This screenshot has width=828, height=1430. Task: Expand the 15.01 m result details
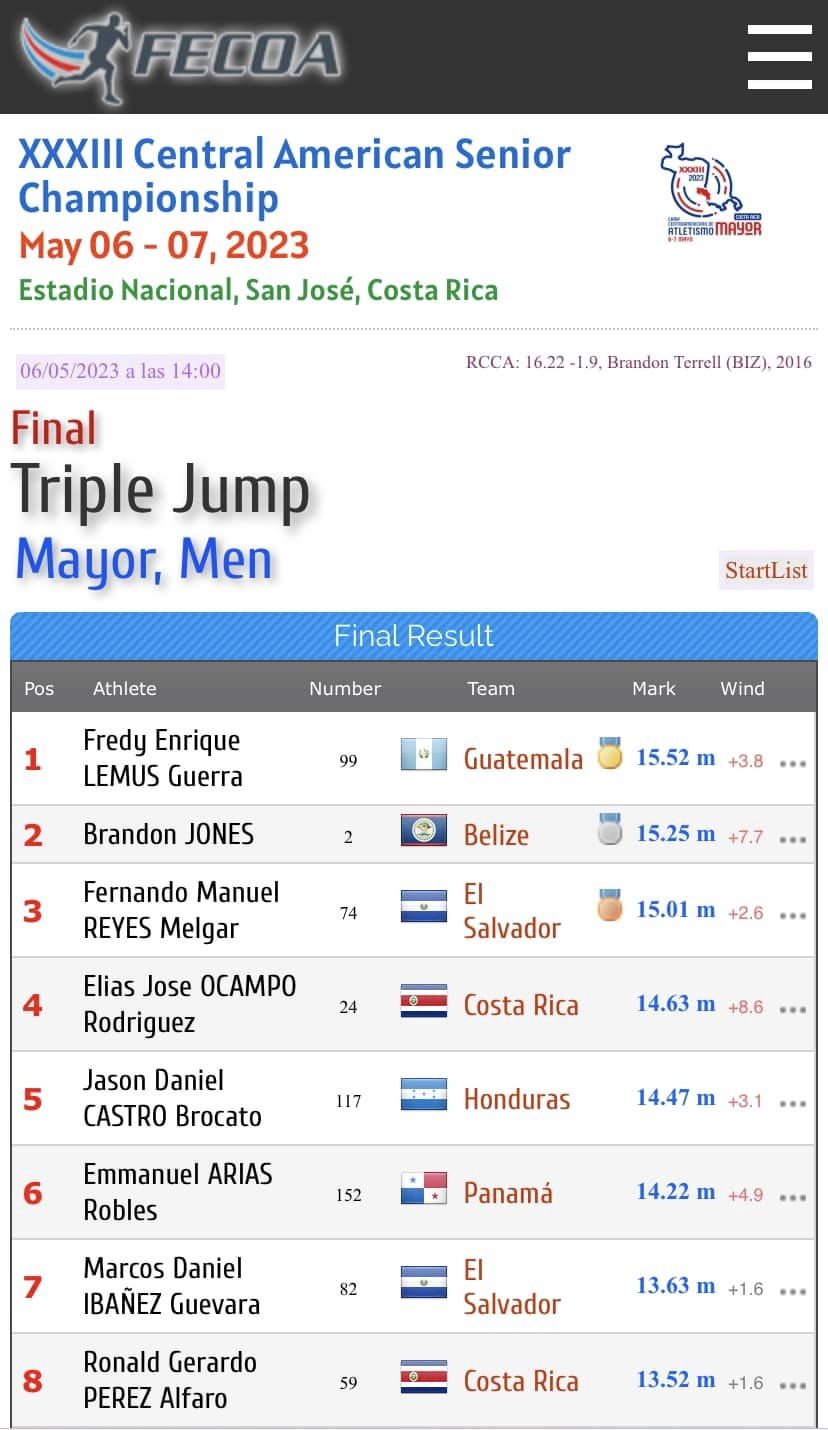click(x=793, y=914)
